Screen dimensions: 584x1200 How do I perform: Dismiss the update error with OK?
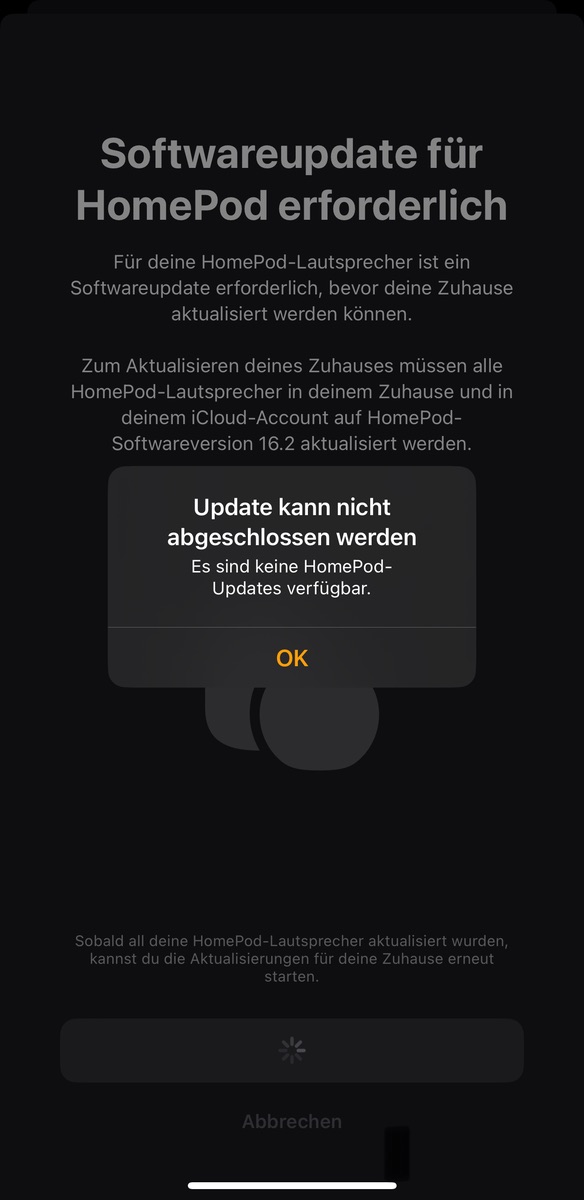(292, 658)
